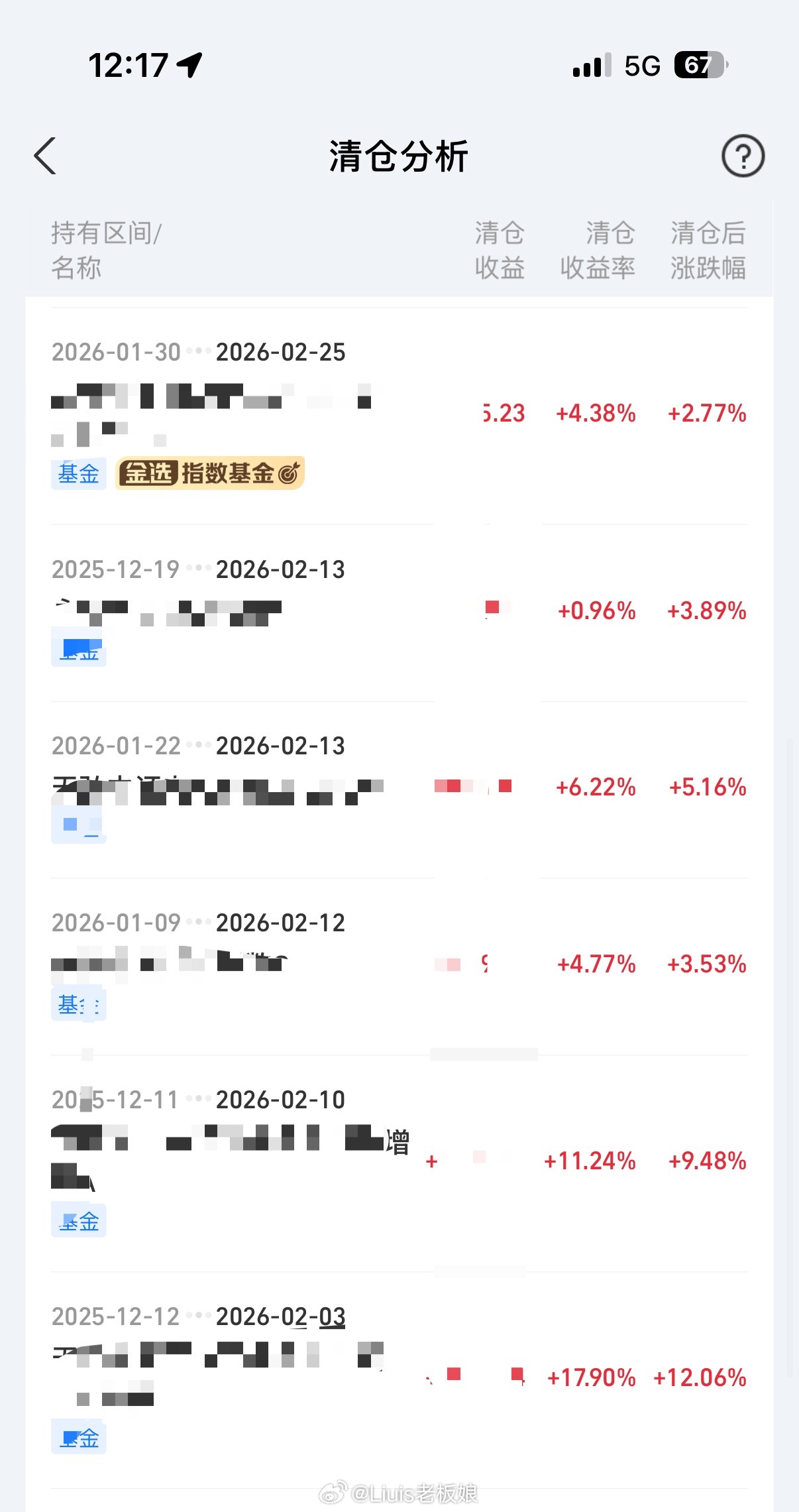
Task: Expand the ellipsis between 2025-12-19 and 2026-02-13
Action: pos(197,569)
